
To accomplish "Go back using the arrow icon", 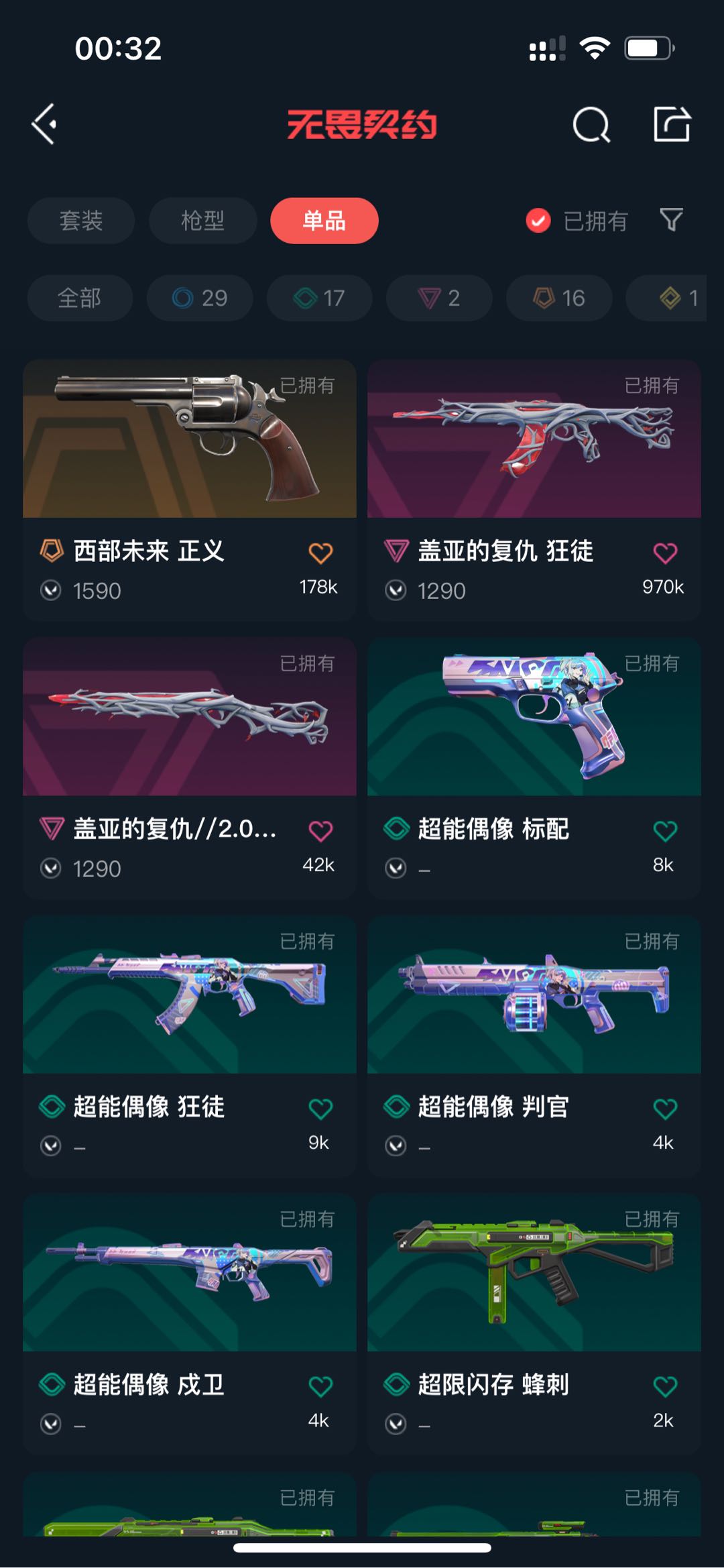I will 44,125.
